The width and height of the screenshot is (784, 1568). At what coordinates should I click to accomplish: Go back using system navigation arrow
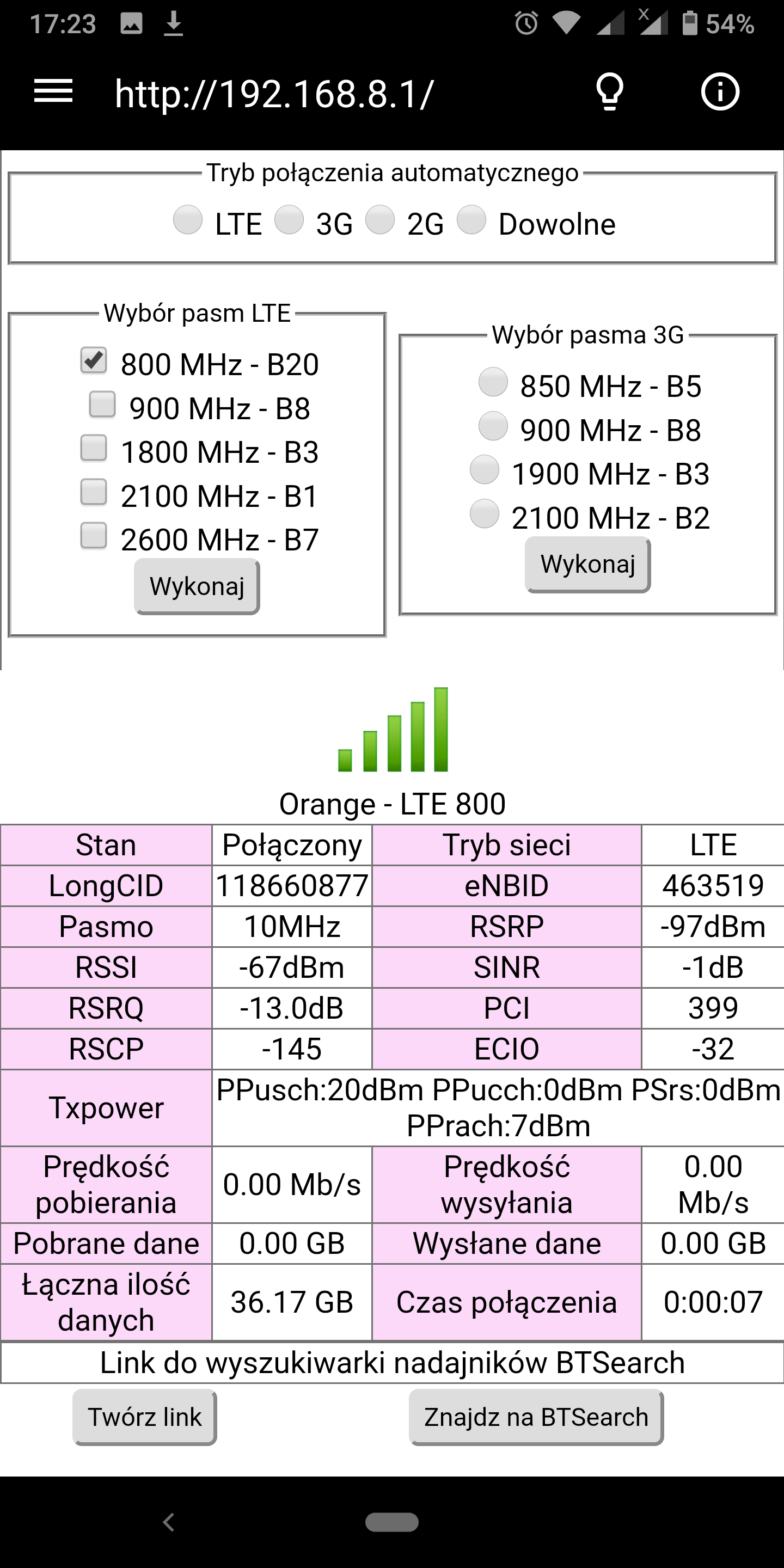[169, 1522]
